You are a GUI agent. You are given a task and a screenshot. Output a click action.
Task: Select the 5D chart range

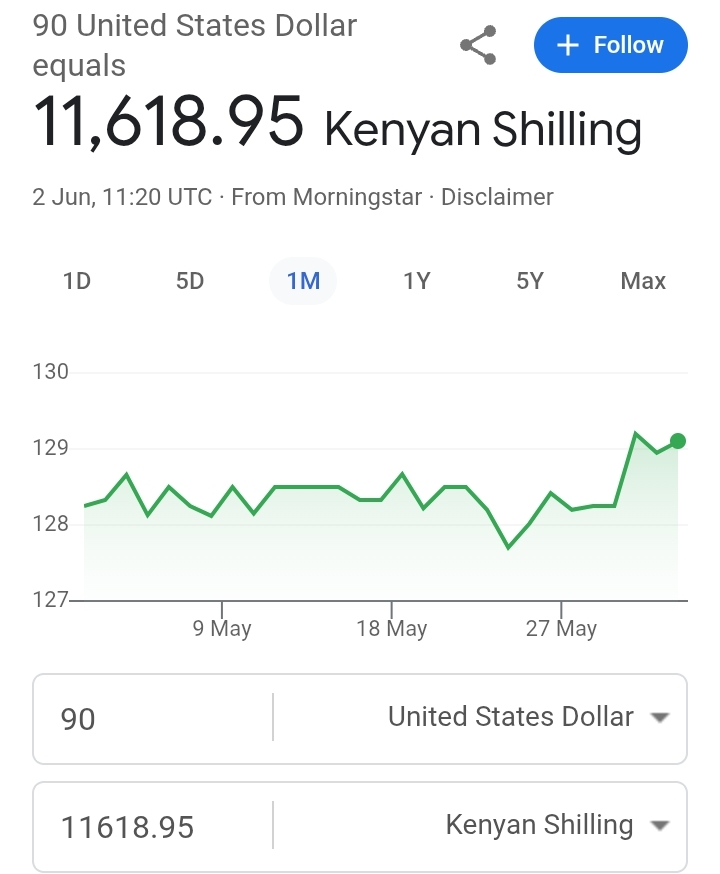(190, 281)
